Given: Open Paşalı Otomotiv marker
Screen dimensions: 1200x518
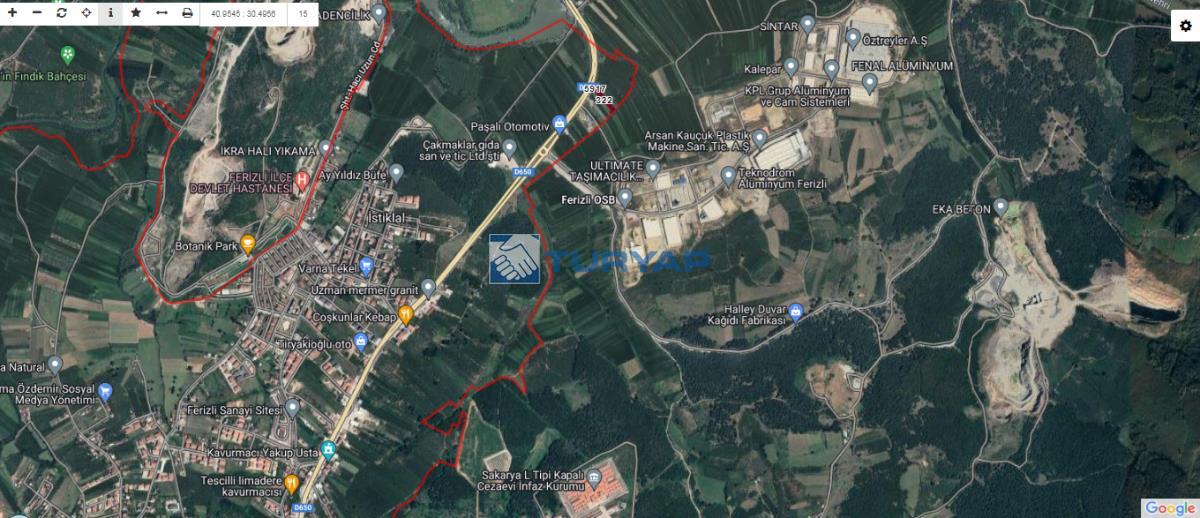Looking at the screenshot, I should coord(559,124).
